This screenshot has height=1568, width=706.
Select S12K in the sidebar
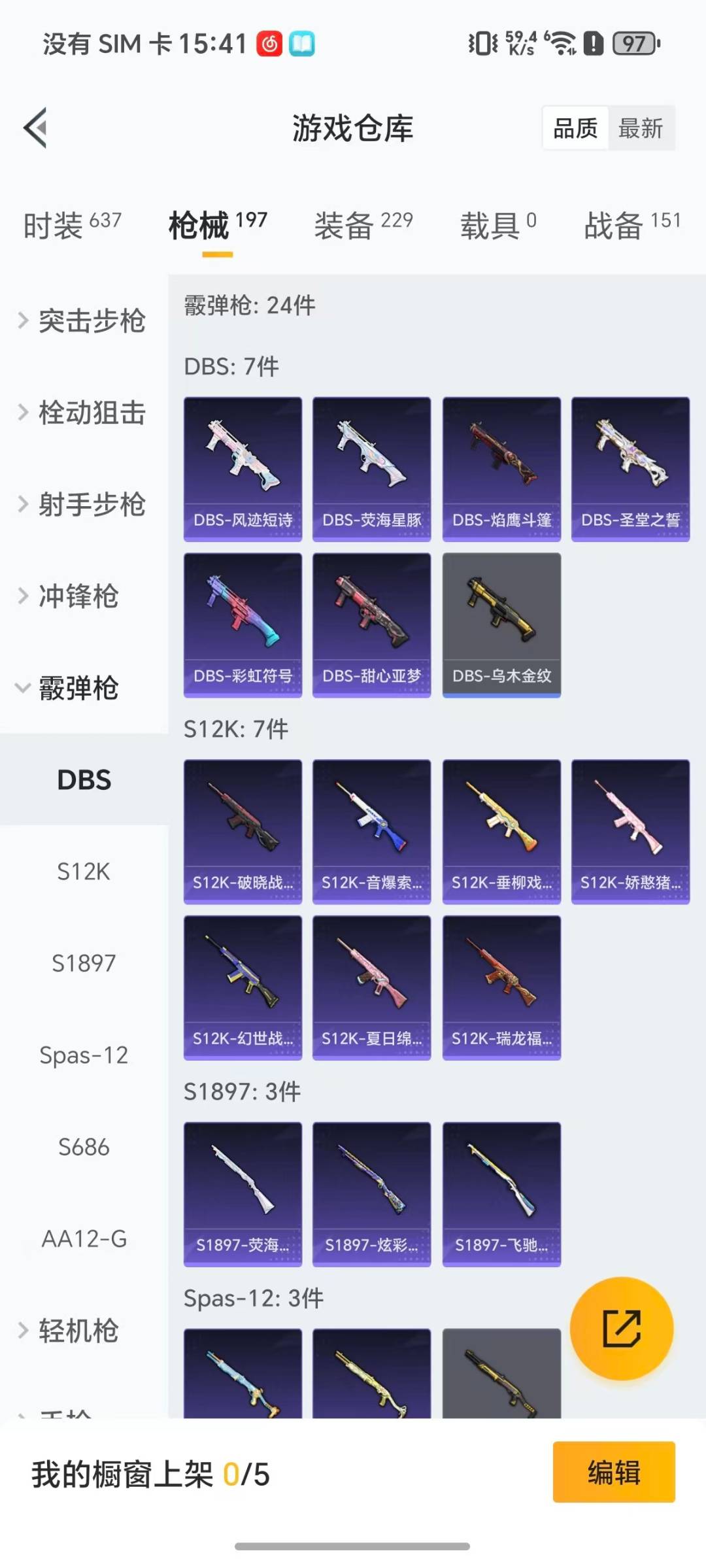click(84, 872)
